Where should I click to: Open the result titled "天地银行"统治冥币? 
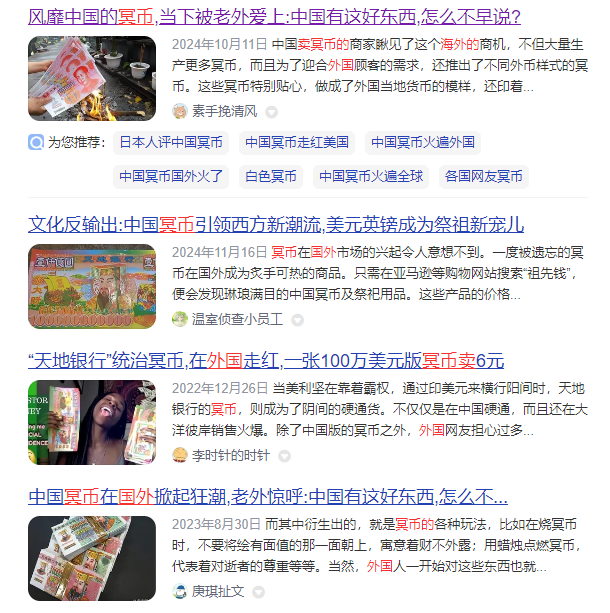266,360
